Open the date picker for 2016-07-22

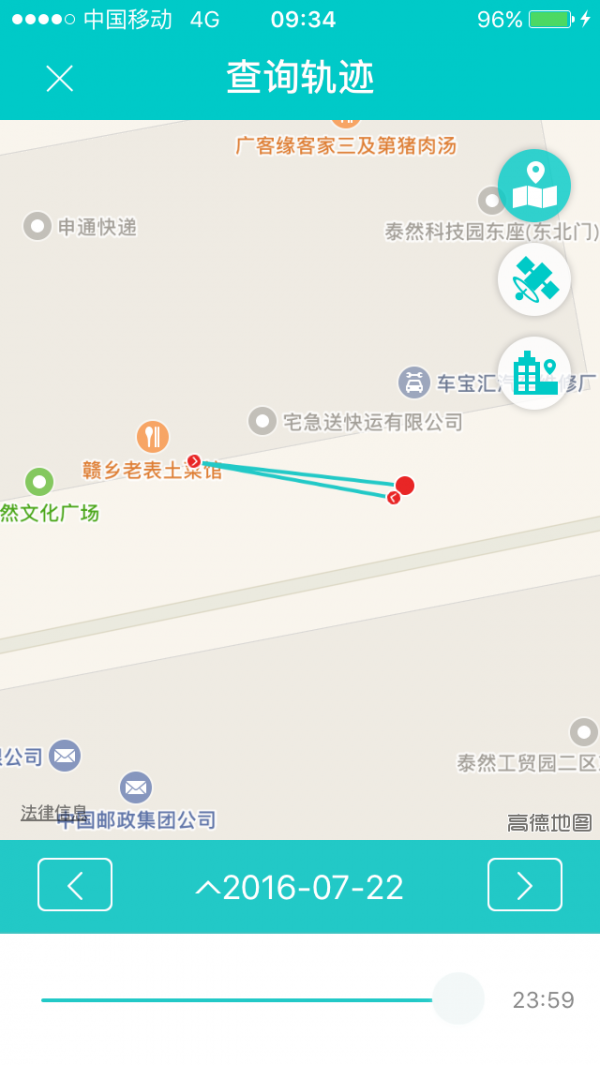point(300,887)
